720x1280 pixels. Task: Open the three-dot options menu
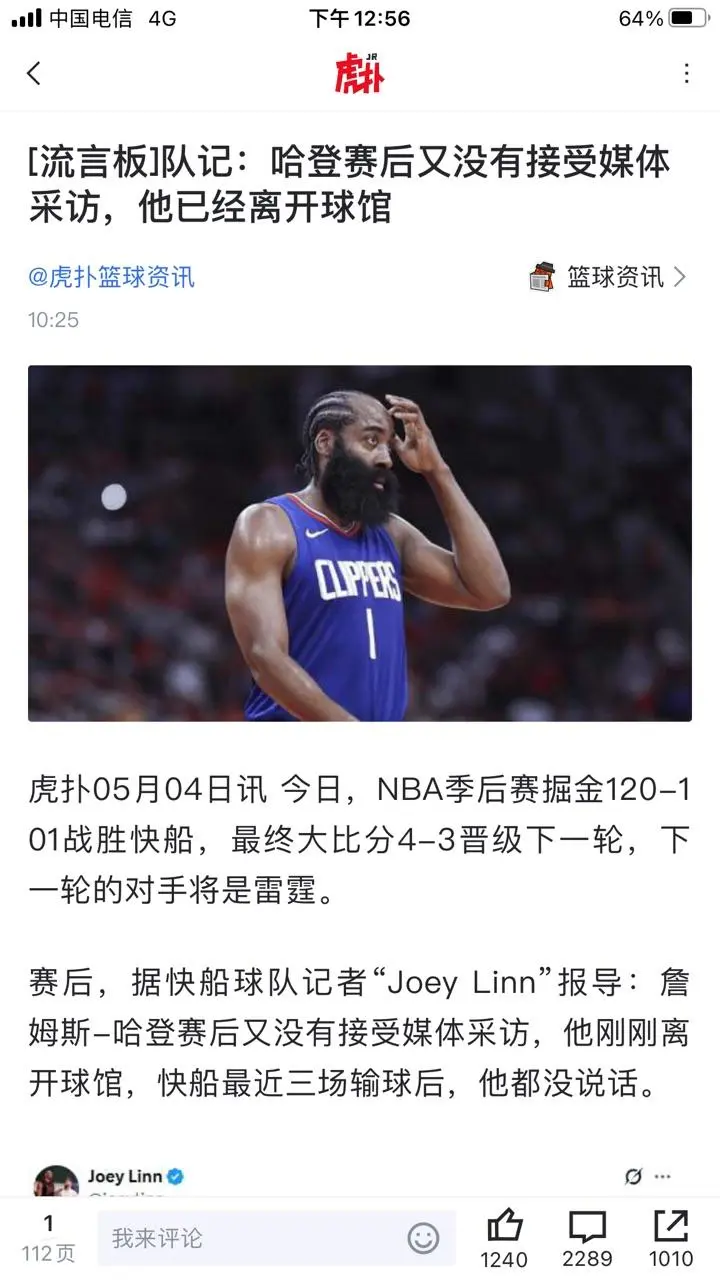[x=686, y=73]
